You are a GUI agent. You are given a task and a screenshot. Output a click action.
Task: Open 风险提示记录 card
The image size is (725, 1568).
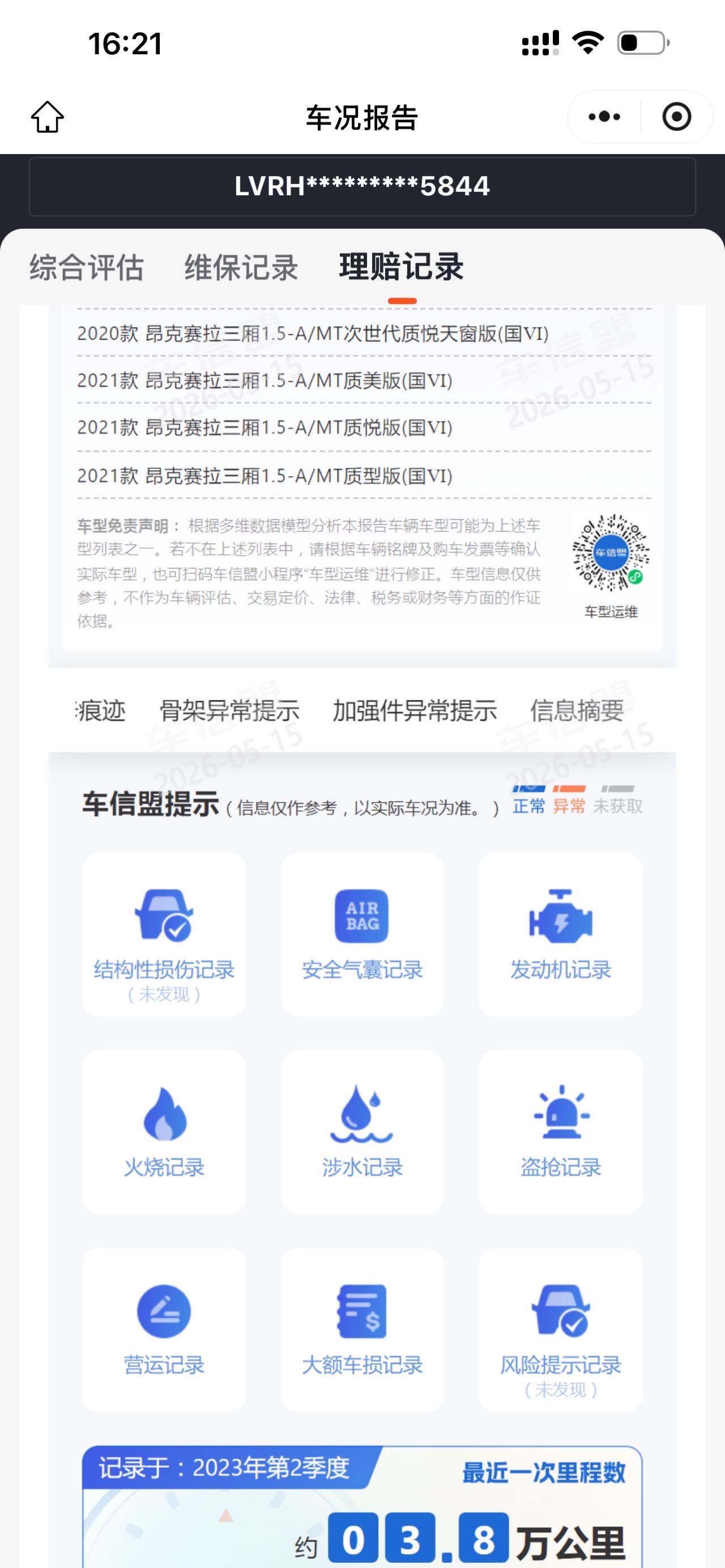pos(561,1330)
